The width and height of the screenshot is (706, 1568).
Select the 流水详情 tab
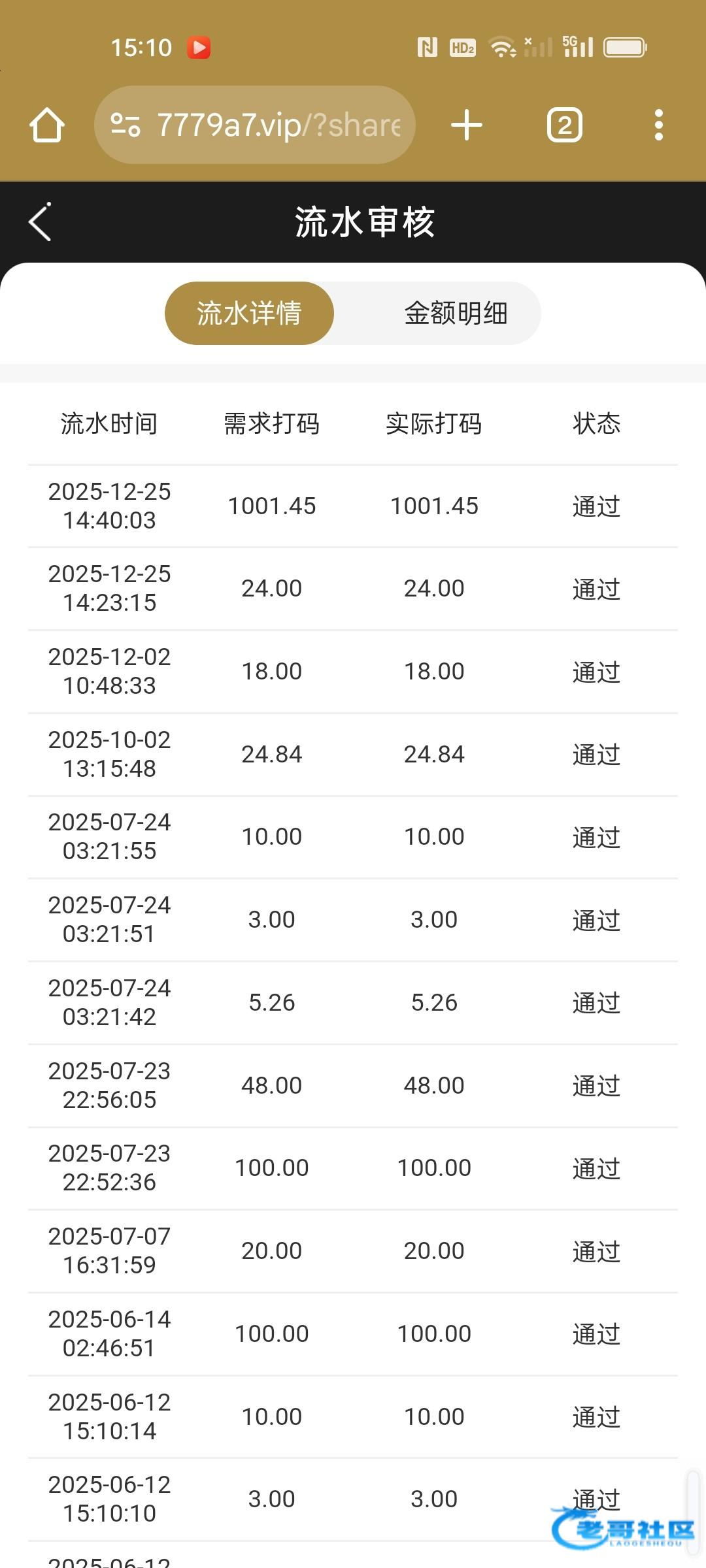(249, 314)
